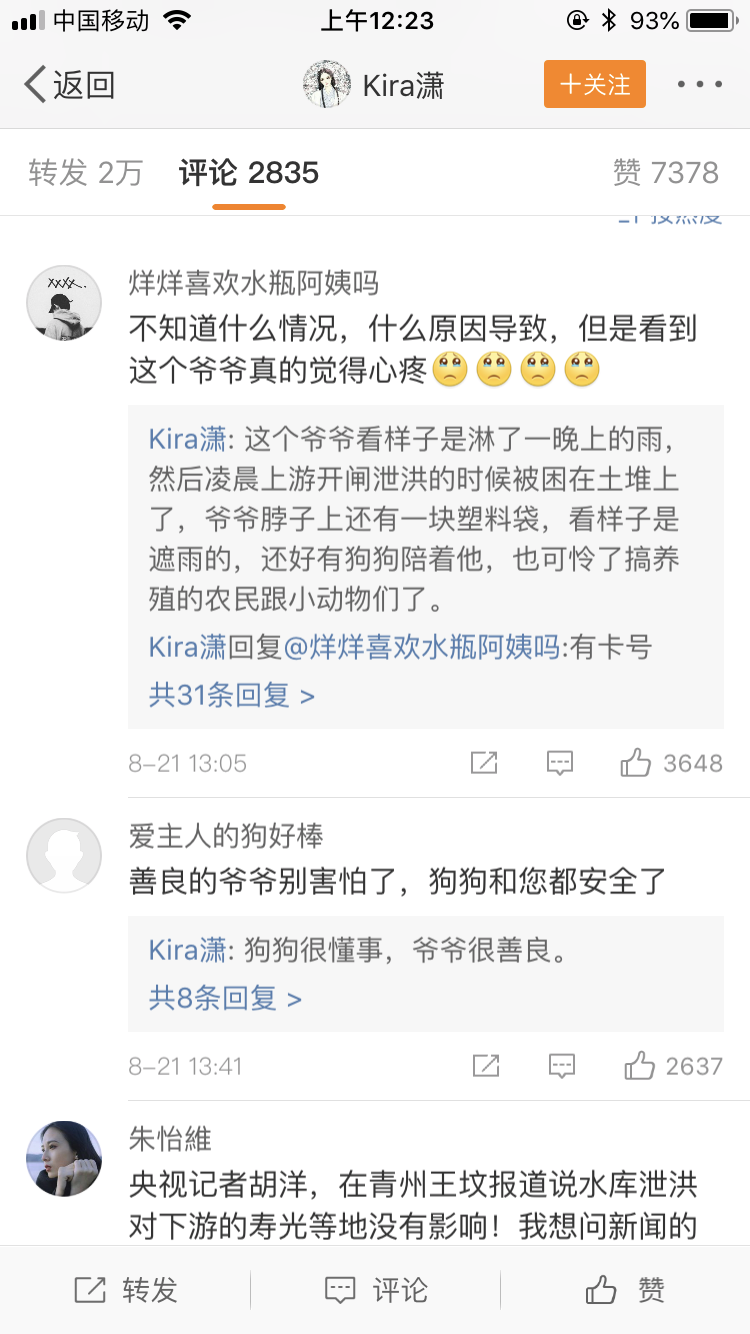Tap the bottom 评论 button
Viewport: 750px width, 1334px height.
[x=376, y=1290]
